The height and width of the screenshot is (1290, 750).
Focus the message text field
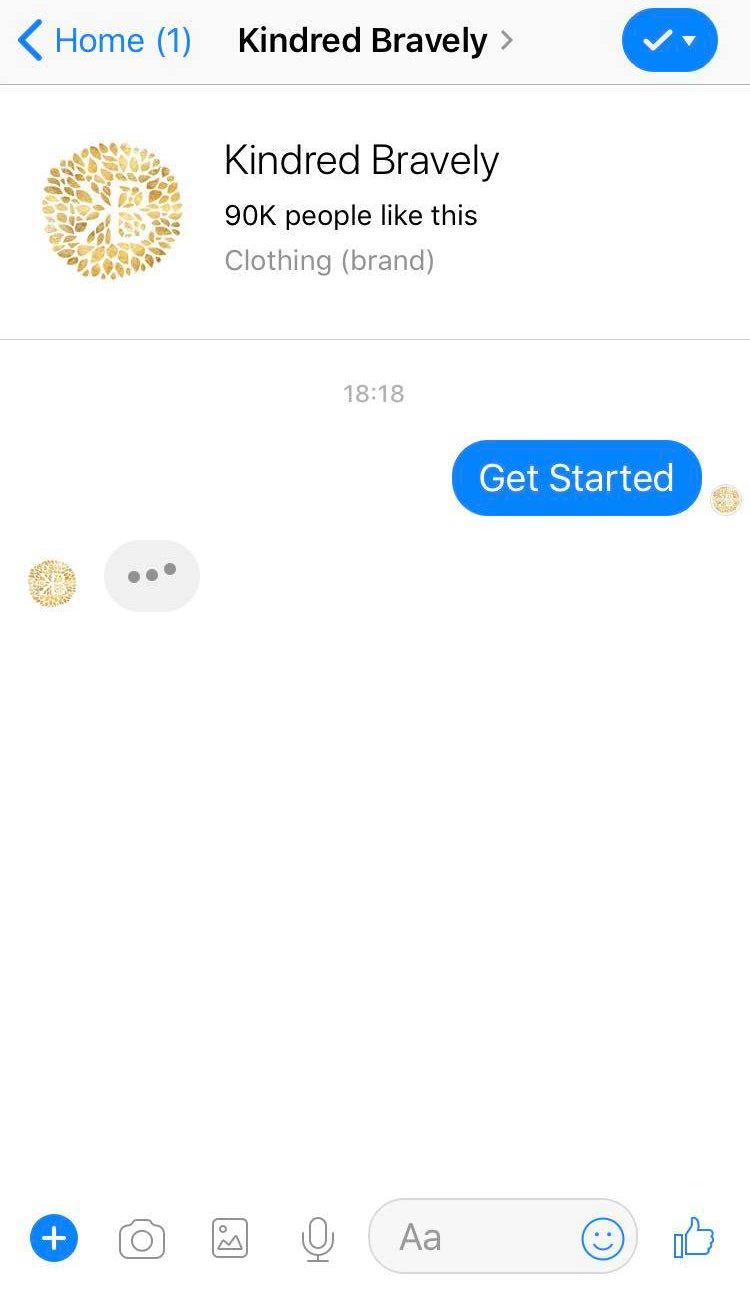[x=475, y=1238]
